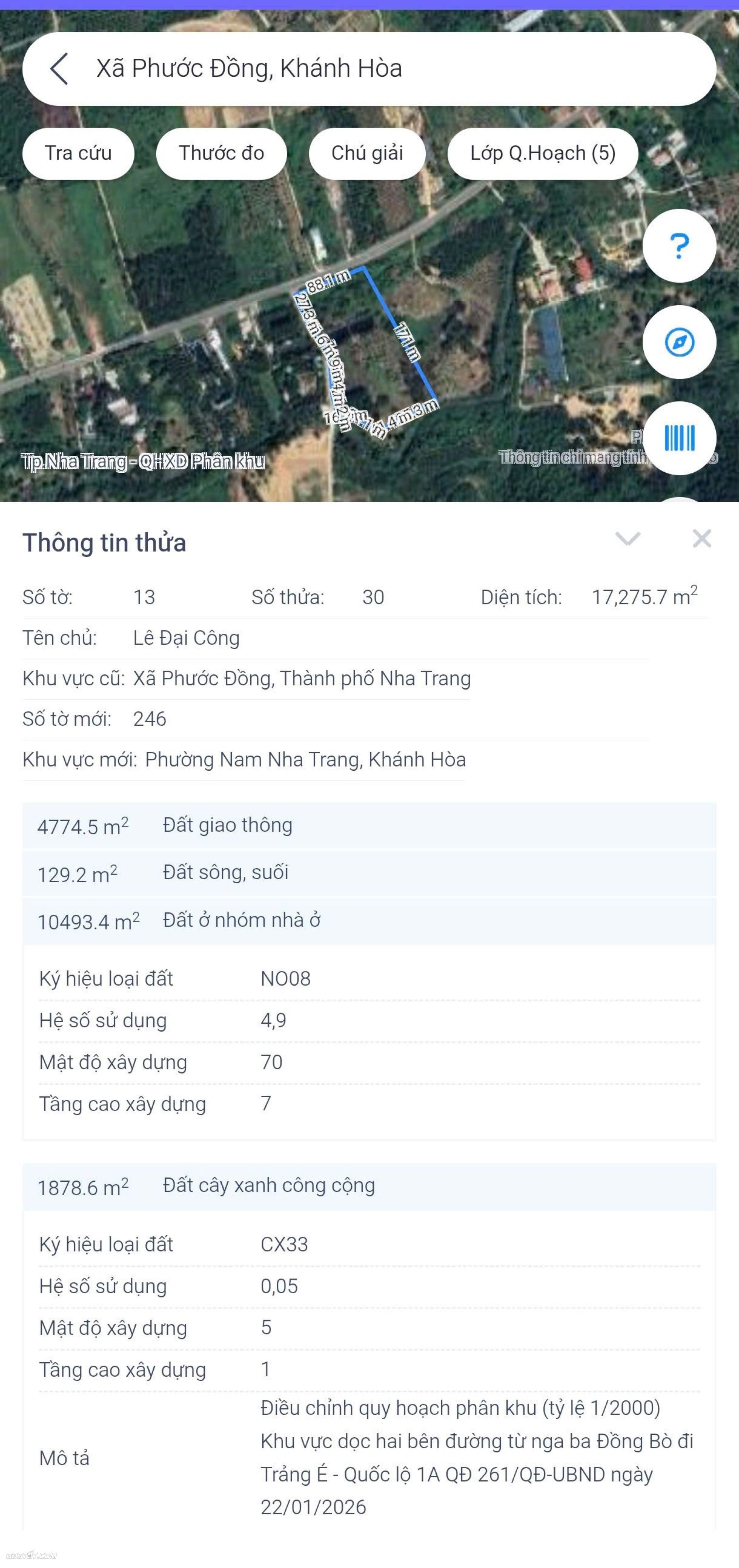Collapse the Đất cây xanh công cộng section
This screenshot has height=1568, width=739.
(369, 1186)
